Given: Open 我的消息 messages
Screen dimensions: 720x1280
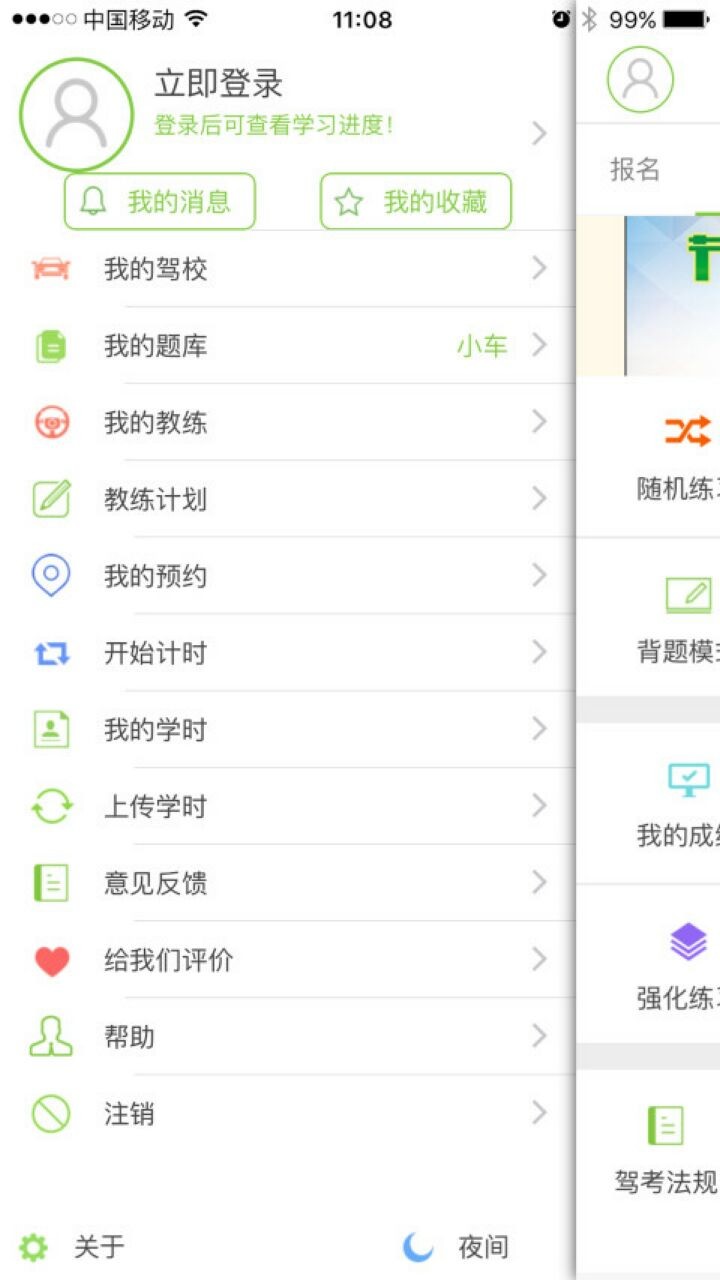Looking at the screenshot, I should 160,202.
